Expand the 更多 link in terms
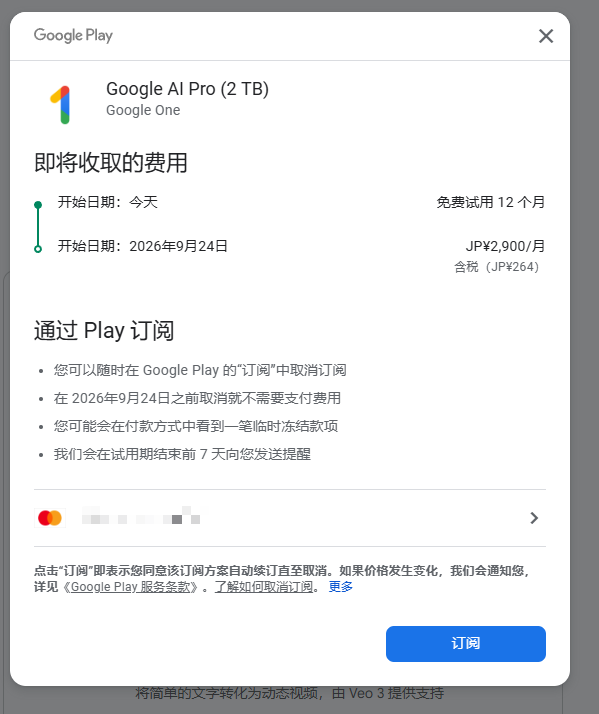Image resolution: width=599 pixels, height=714 pixels. [341, 586]
